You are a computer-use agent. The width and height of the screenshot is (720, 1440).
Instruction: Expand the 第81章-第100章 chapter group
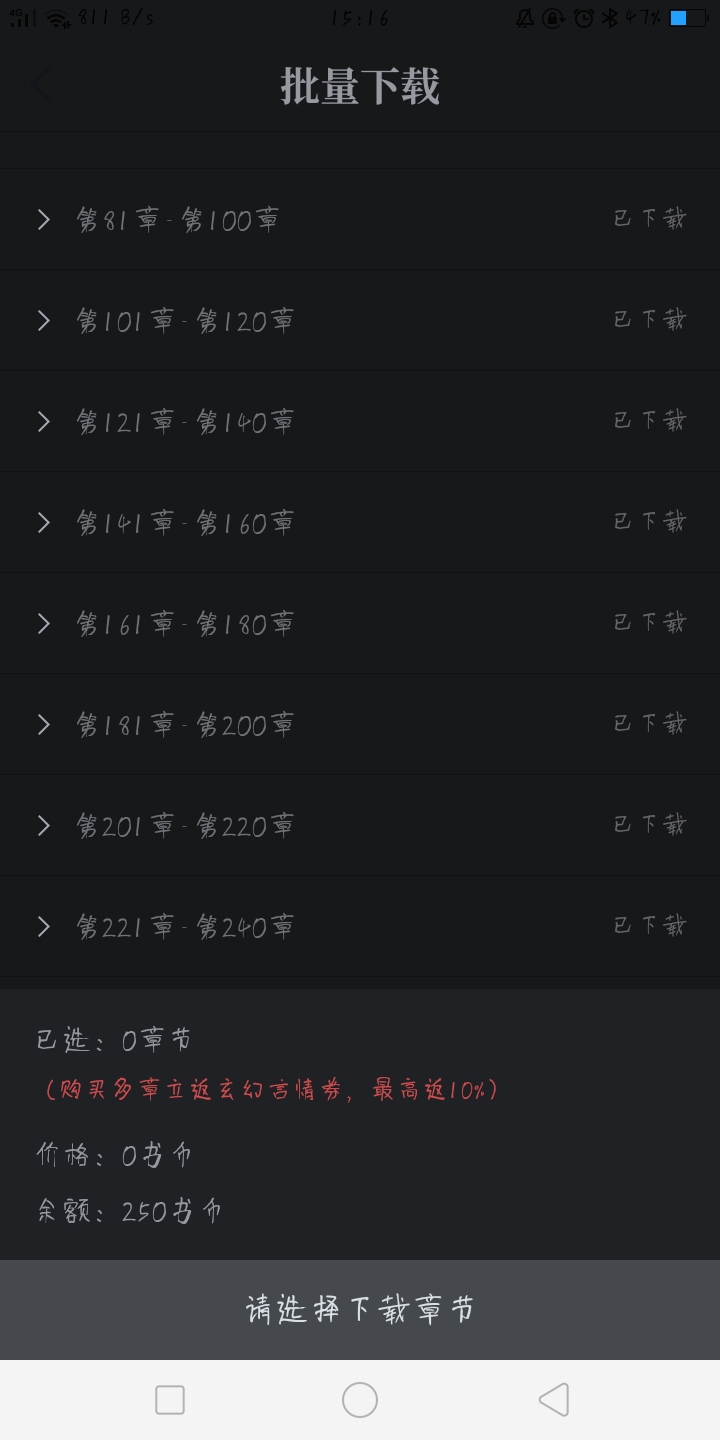tap(44, 220)
